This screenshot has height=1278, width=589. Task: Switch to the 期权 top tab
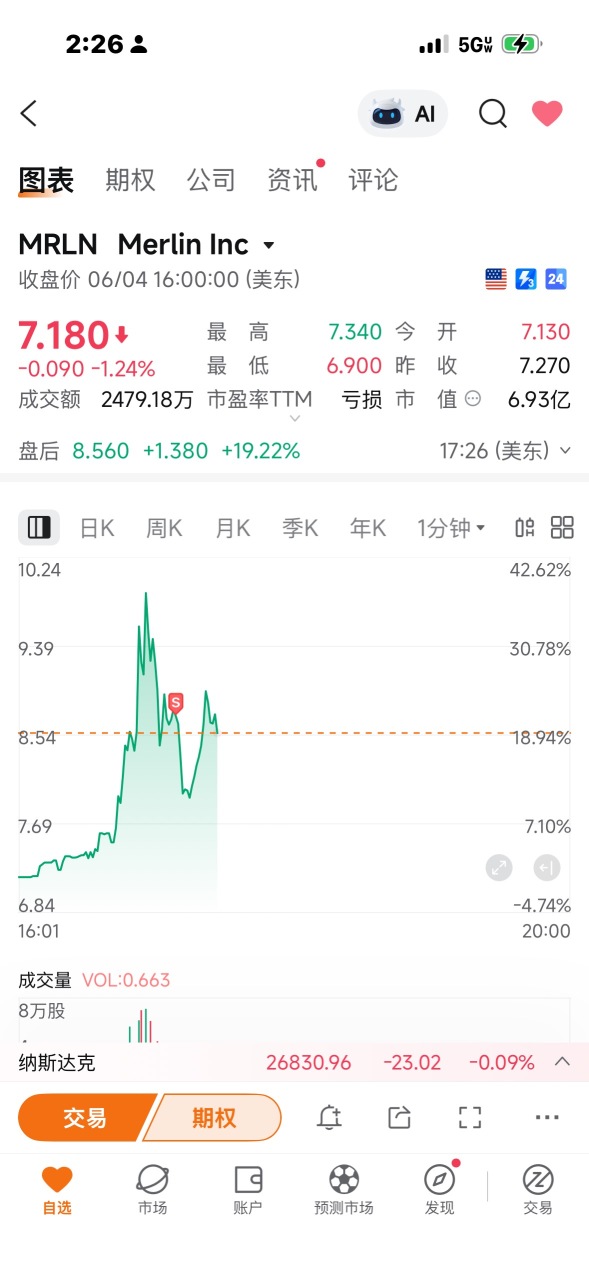click(x=130, y=180)
